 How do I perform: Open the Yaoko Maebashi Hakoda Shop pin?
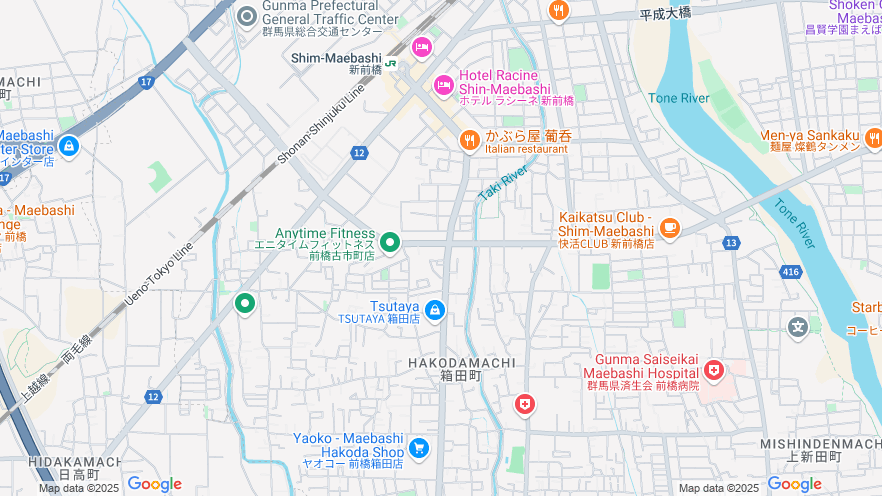pyautogui.click(x=419, y=449)
